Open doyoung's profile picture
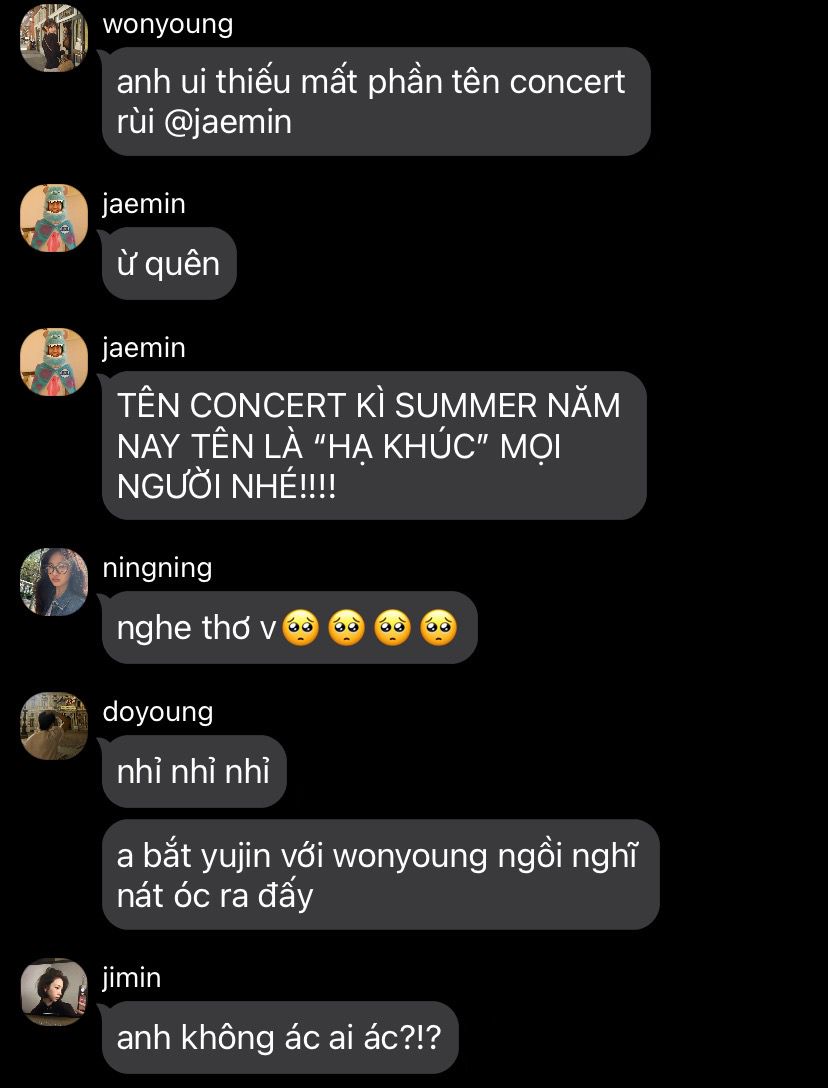 pos(53,726)
